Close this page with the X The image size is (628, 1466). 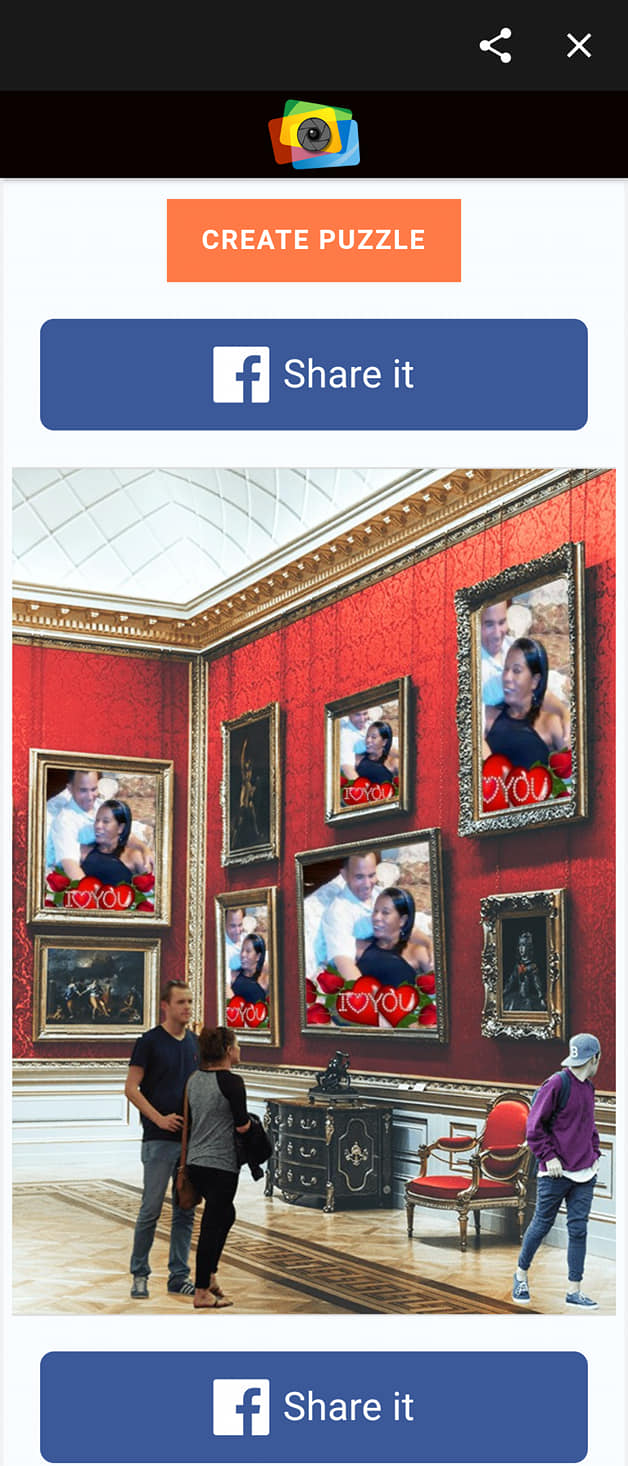579,46
